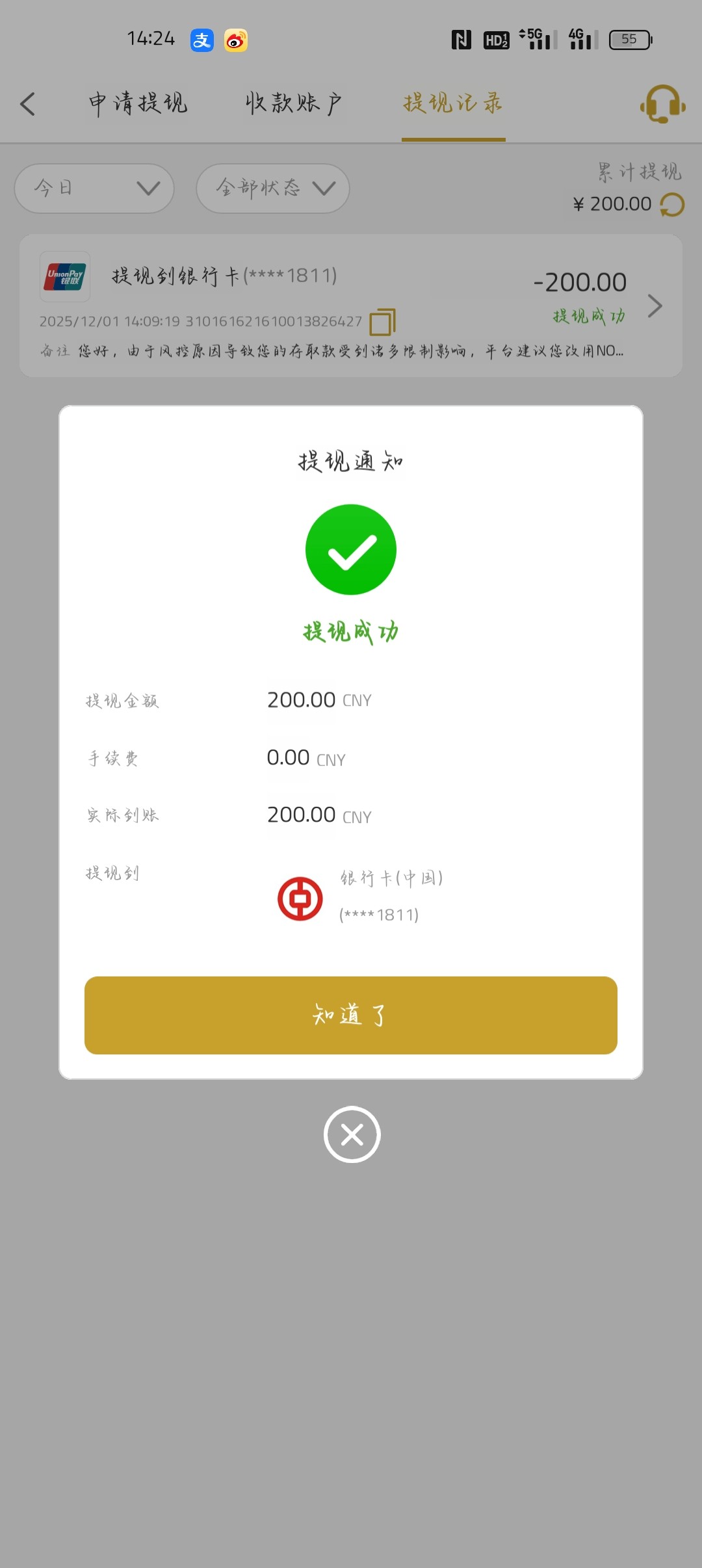Switch to the 申请提现 tab
The width and height of the screenshot is (702, 1568).
coord(138,103)
